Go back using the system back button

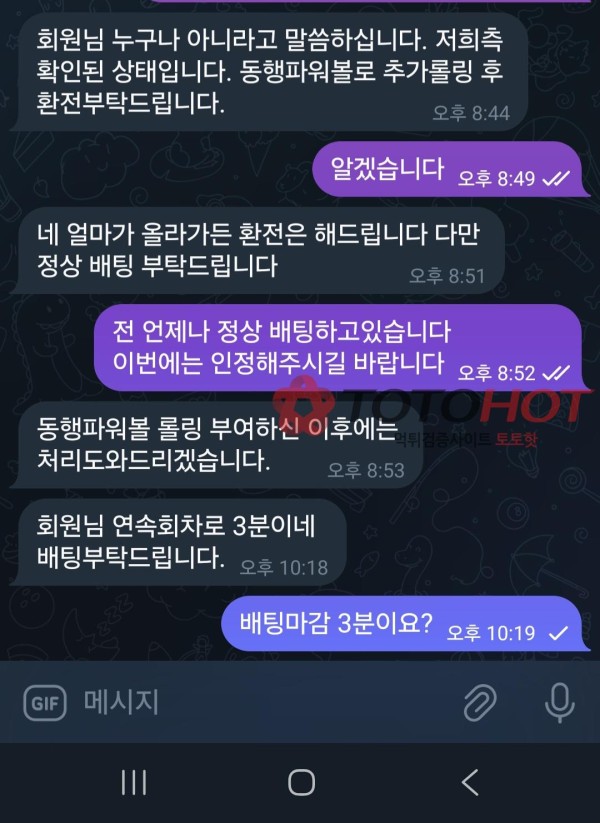tap(470, 782)
